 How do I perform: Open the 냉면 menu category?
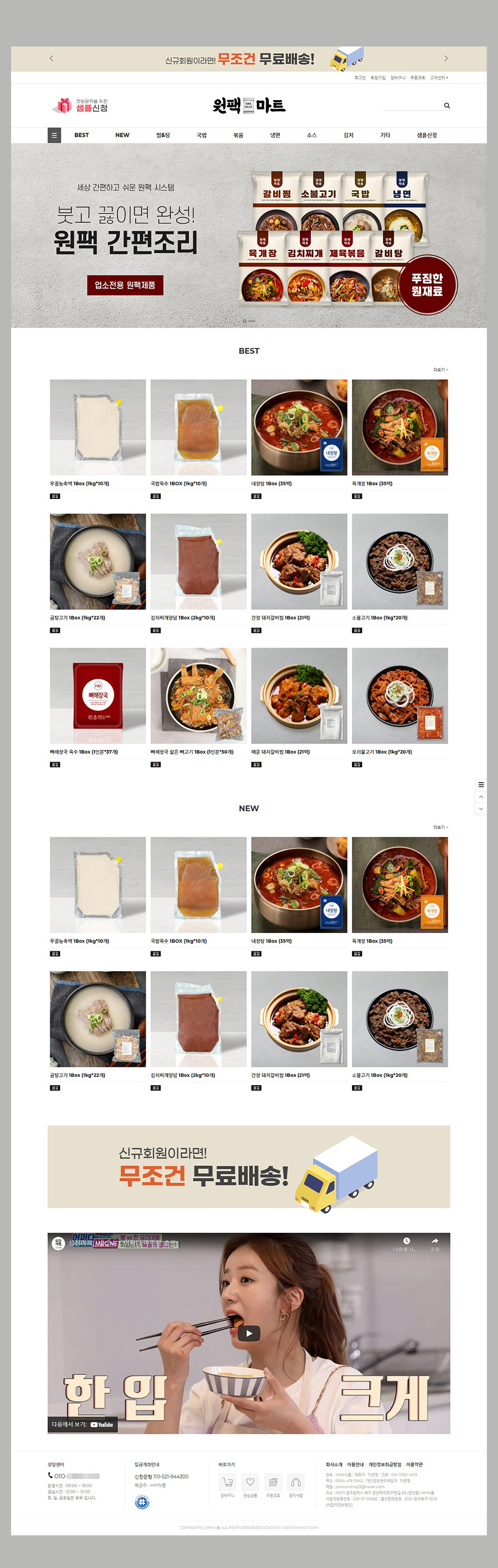tap(275, 135)
